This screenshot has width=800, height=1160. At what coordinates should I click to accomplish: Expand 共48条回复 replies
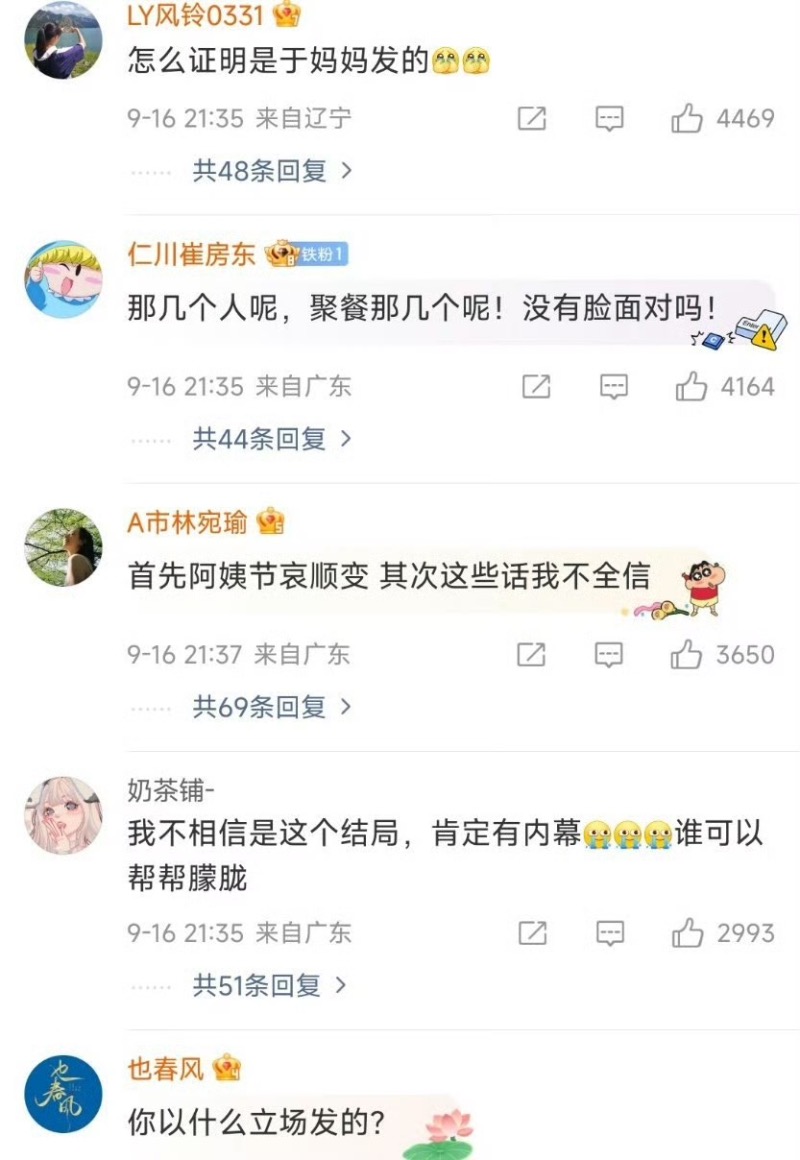tap(272, 171)
